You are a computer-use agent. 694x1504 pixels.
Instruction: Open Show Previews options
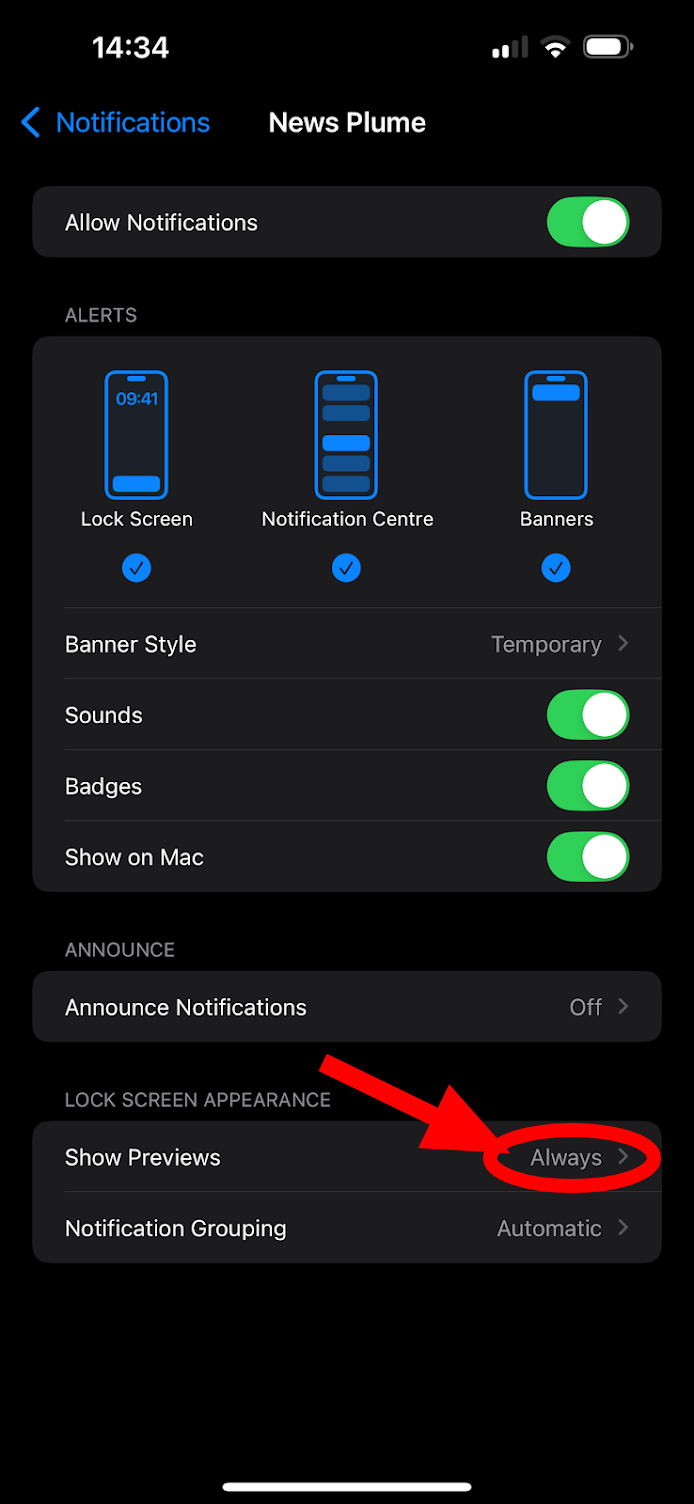pos(347,1157)
